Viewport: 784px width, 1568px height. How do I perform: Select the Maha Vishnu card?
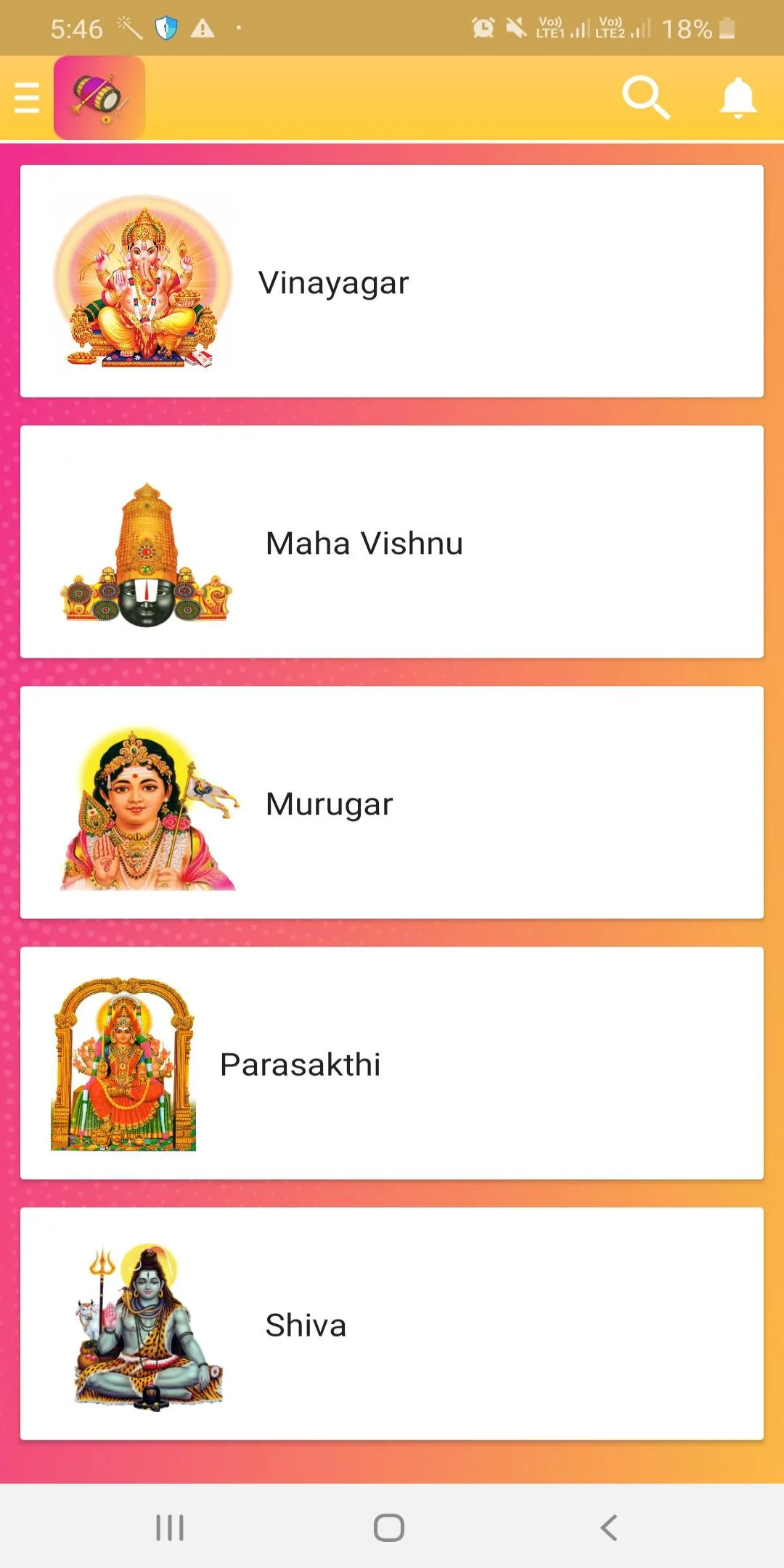pos(392,542)
